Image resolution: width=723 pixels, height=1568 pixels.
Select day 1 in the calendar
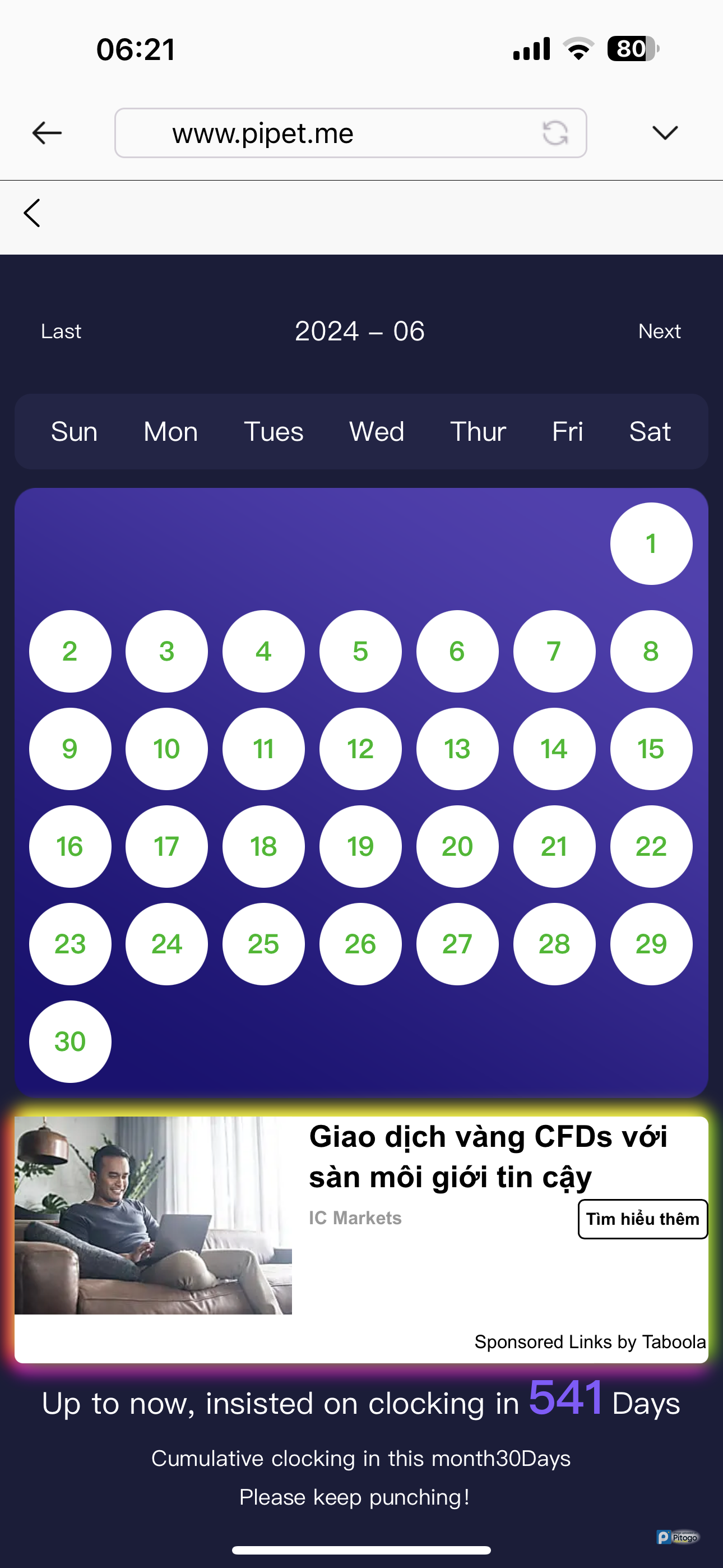651,543
